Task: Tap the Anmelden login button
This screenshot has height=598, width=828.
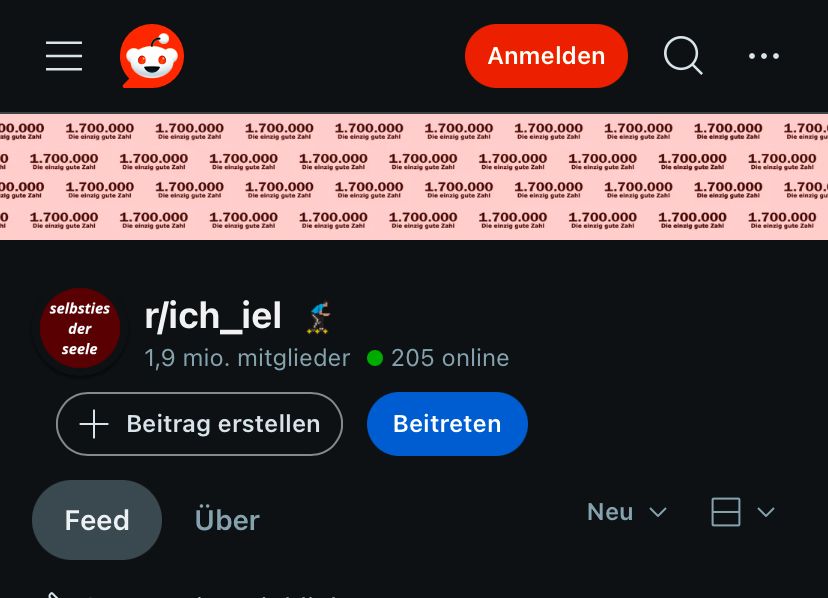Action: 546,56
